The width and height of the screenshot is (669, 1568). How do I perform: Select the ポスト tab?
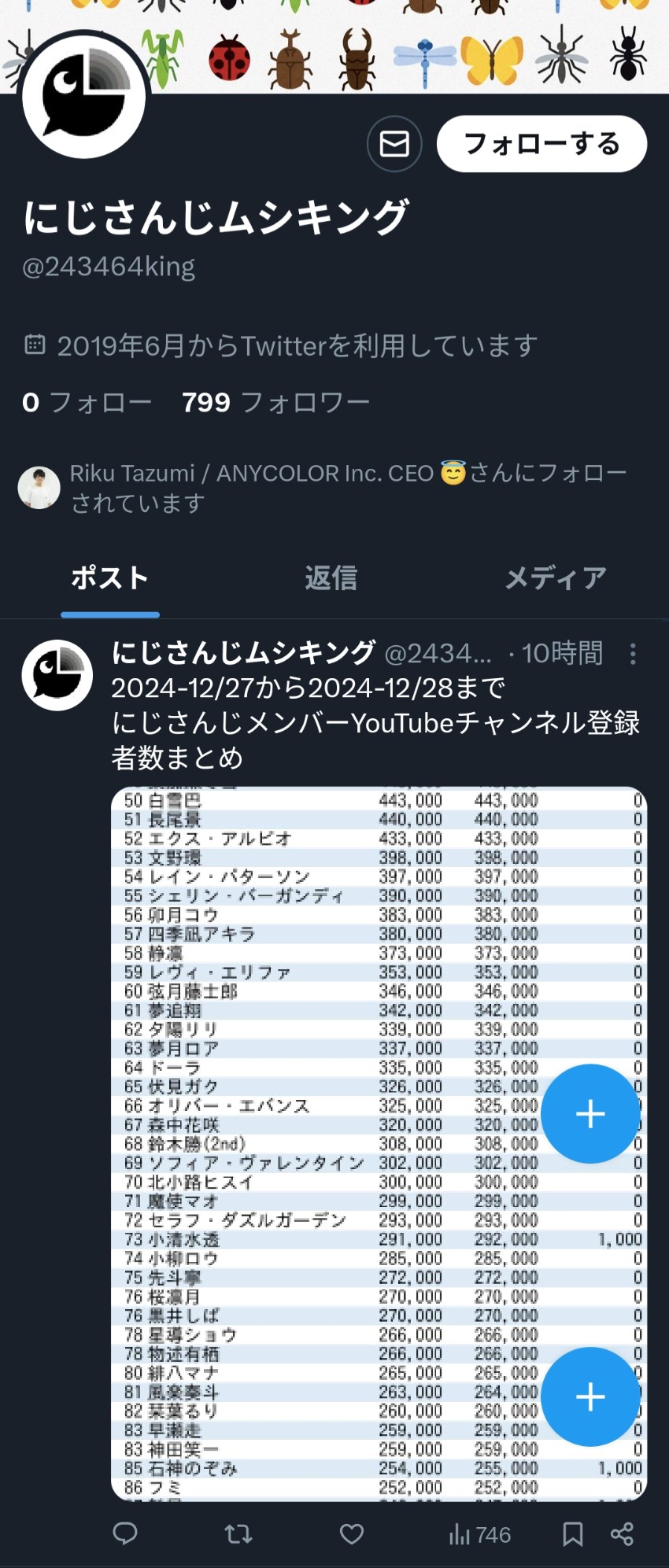click(x=109, y=578)
